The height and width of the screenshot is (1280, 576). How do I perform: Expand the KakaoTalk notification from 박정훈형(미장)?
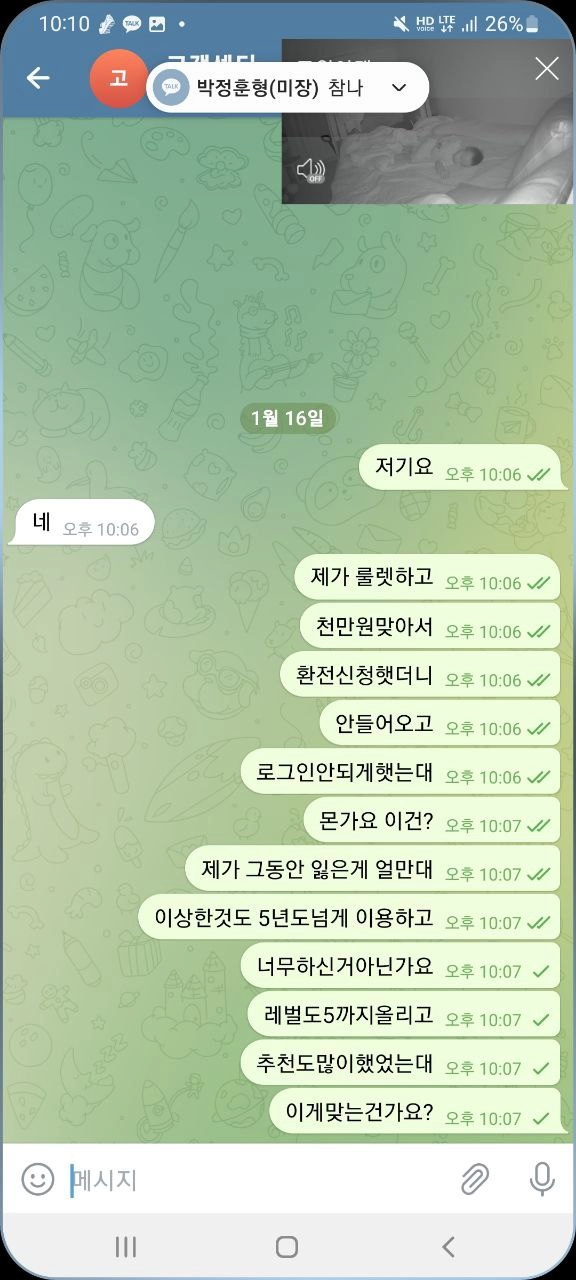pos(399,88)
